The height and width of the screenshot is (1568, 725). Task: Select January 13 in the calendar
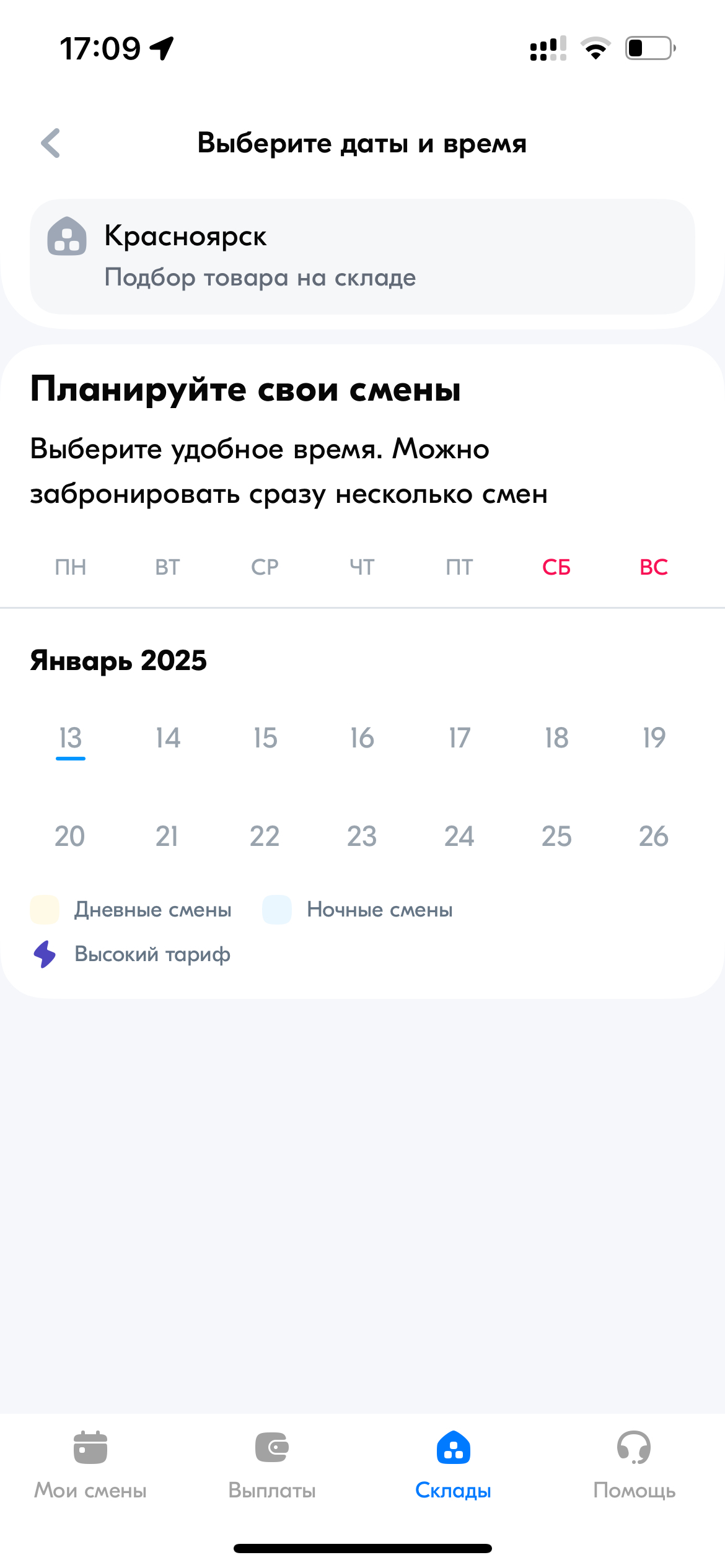(x=71, y=738)
